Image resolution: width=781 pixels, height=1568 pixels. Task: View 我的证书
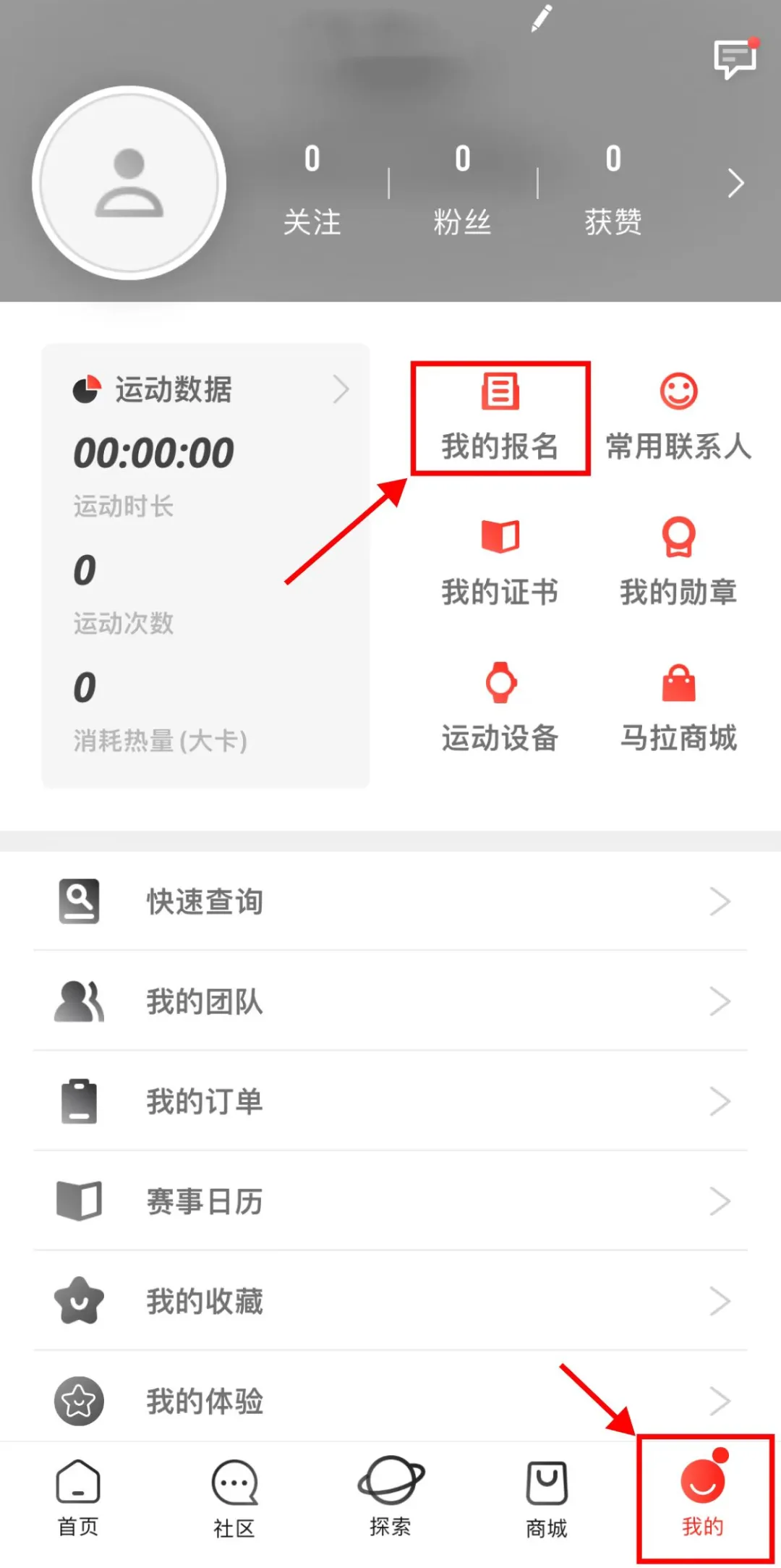click(x=500, y=563)
